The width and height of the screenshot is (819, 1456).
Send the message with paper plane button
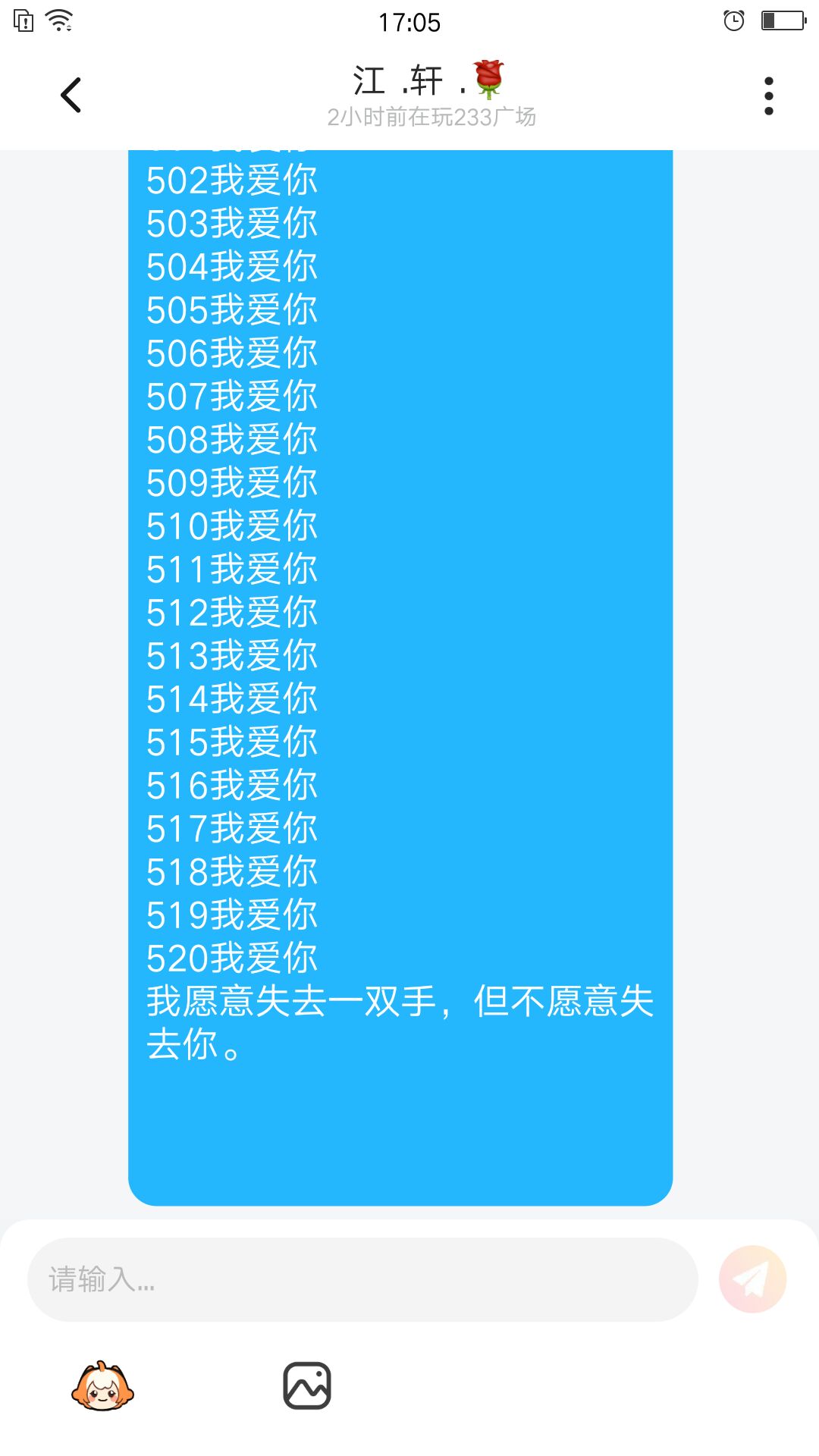coord(752,1279)
